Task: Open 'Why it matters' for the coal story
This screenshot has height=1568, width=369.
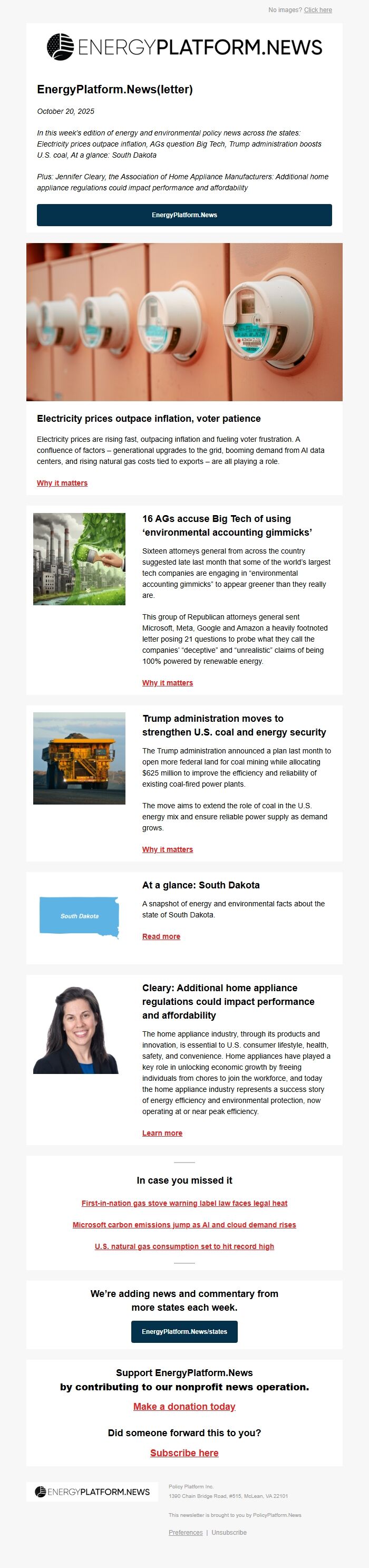Action: click(168, 849)
